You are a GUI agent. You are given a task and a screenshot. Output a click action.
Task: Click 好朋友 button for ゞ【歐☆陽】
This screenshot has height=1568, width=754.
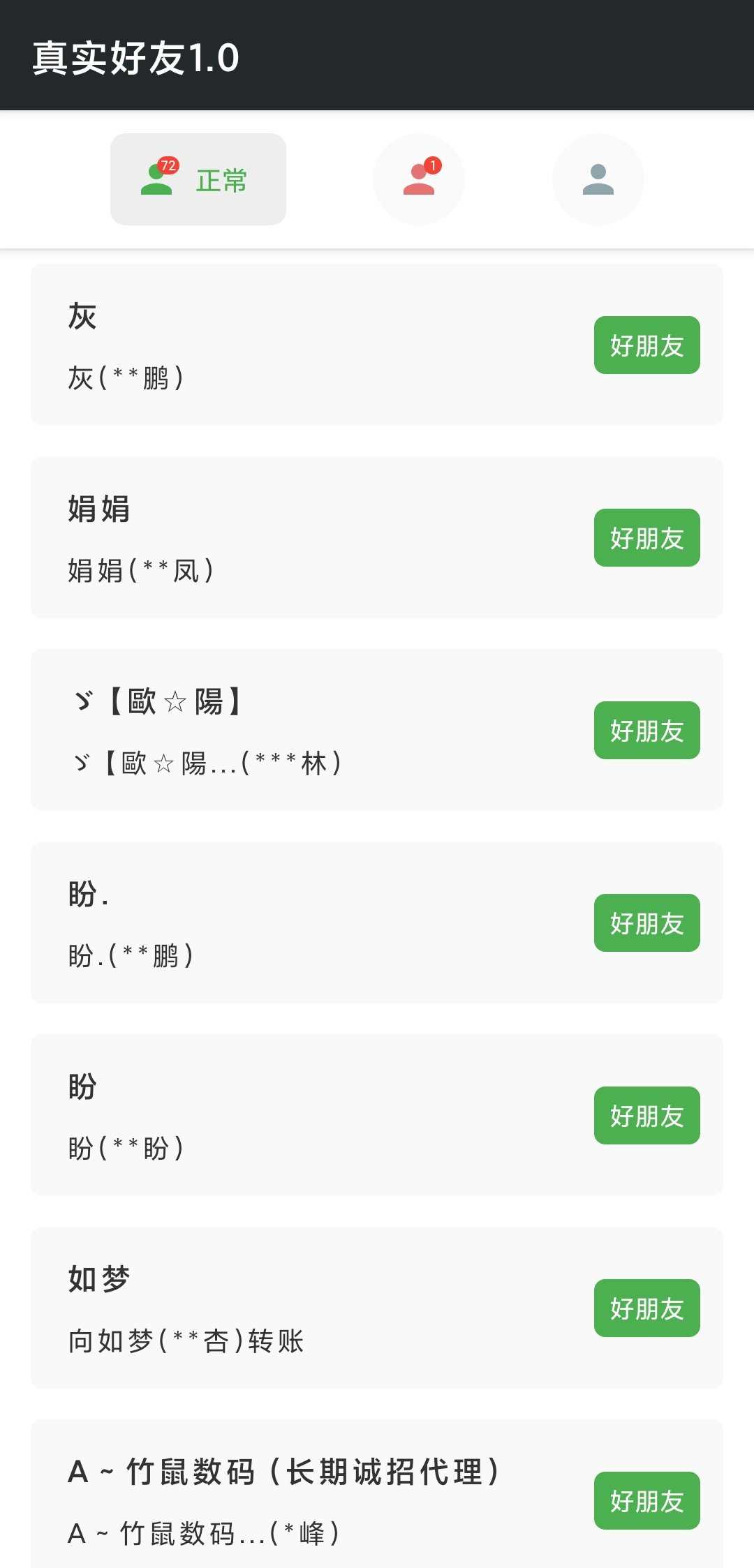coord(646,730)
